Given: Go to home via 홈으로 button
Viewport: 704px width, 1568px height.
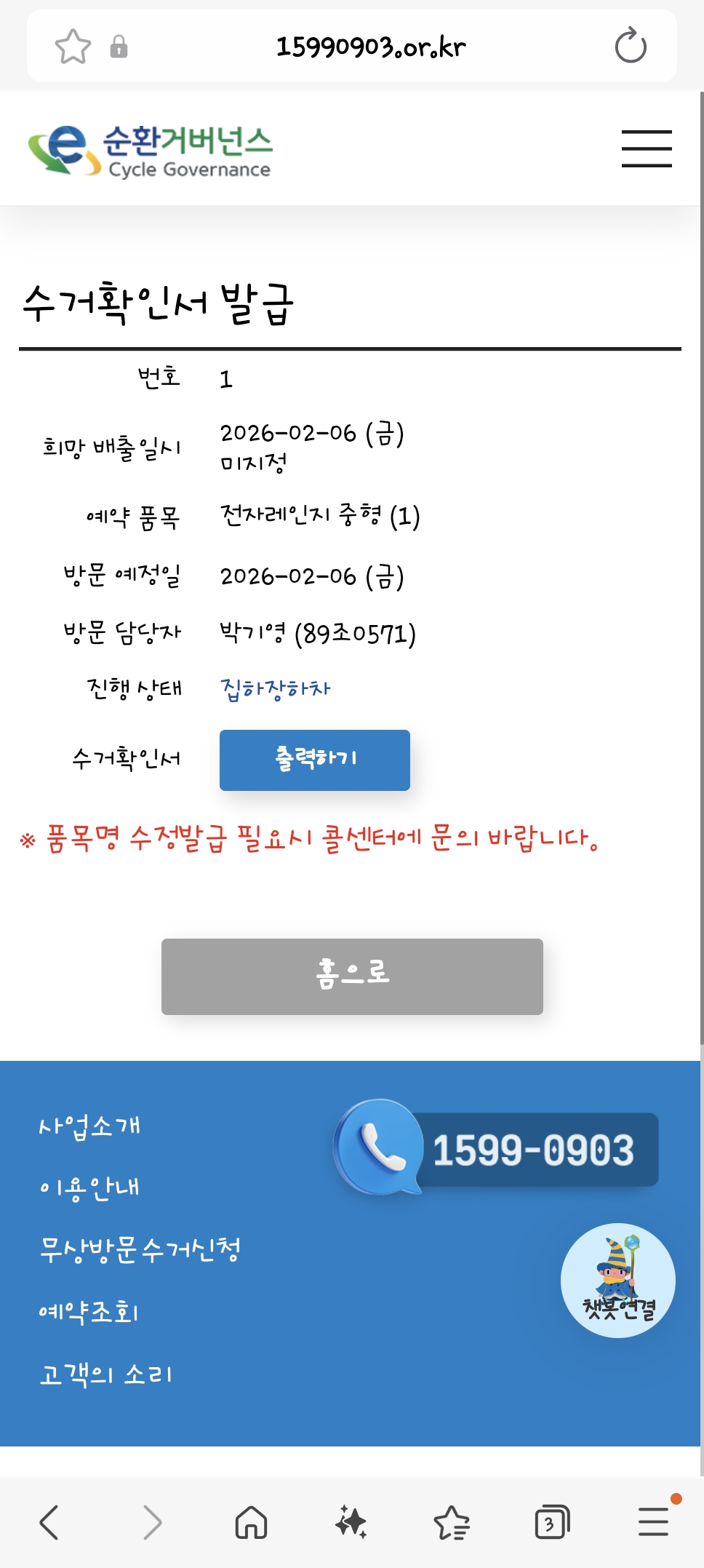Looking at the screenshot, I should (x=352, y=976).
